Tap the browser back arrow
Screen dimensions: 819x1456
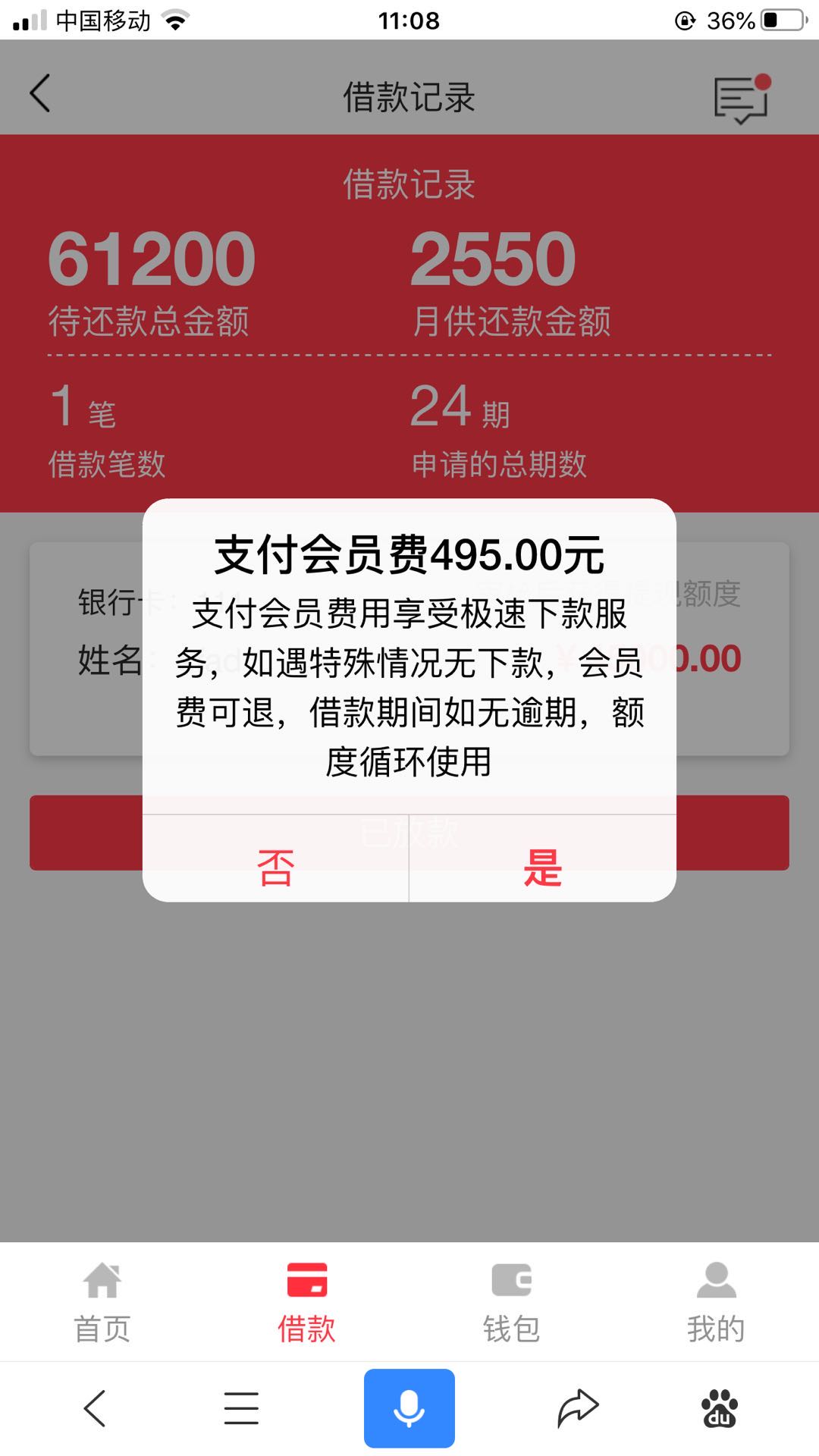coord(95,1409)
